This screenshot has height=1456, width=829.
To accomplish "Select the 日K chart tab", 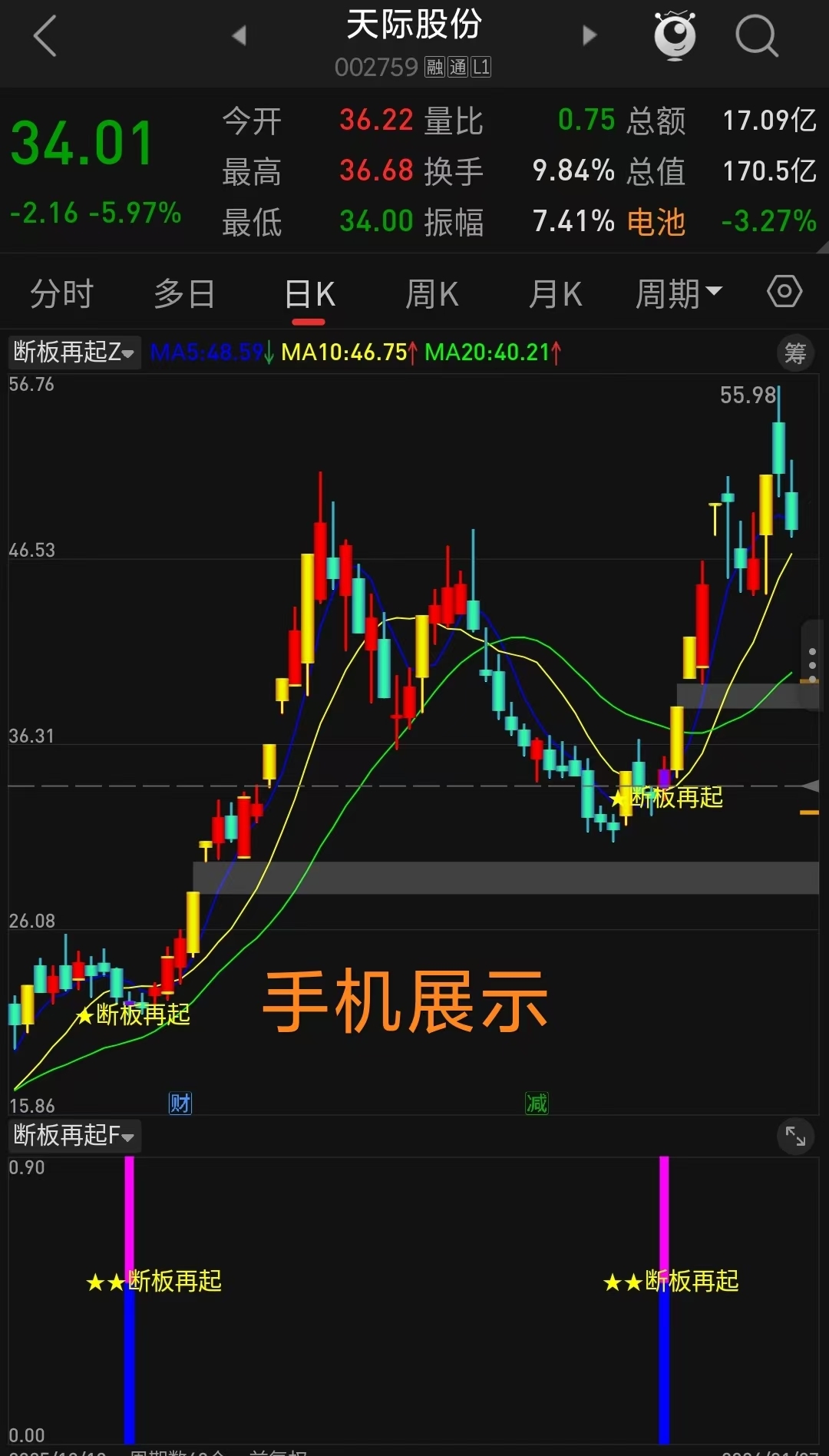I will 309,294.
